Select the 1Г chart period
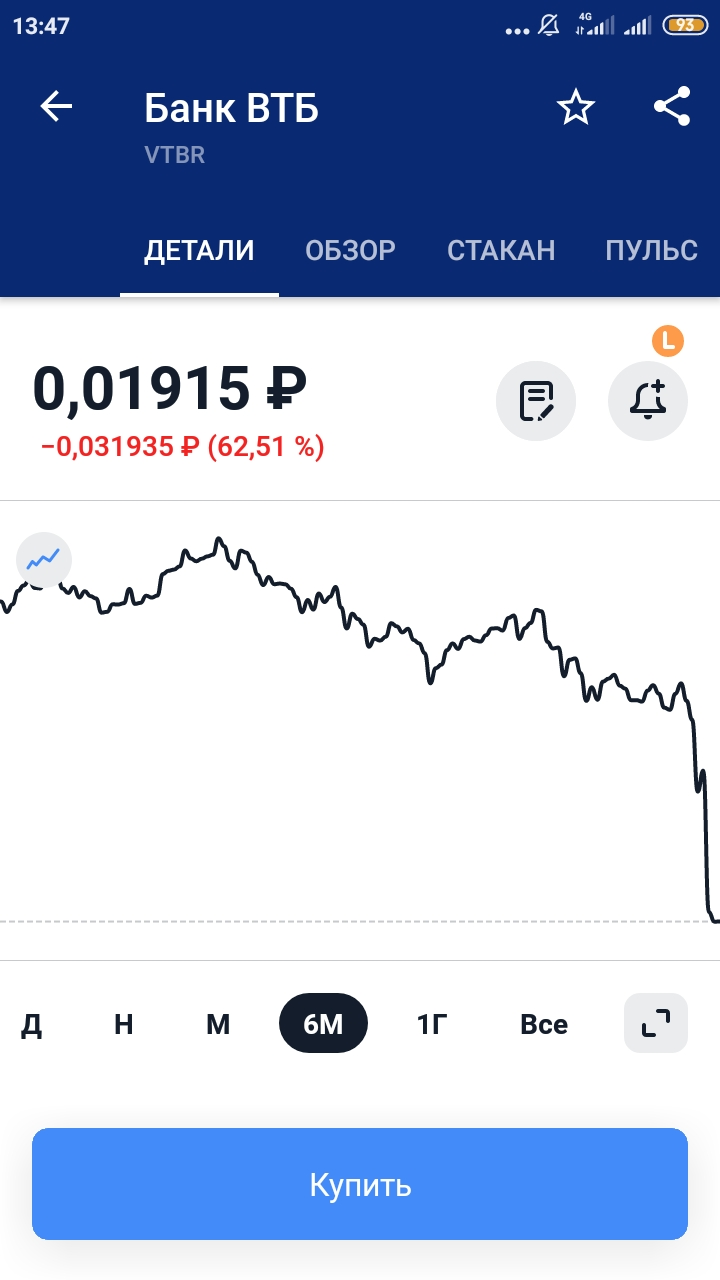The height and width of the screenshot is (1280, 720). tap(431, 1024)
